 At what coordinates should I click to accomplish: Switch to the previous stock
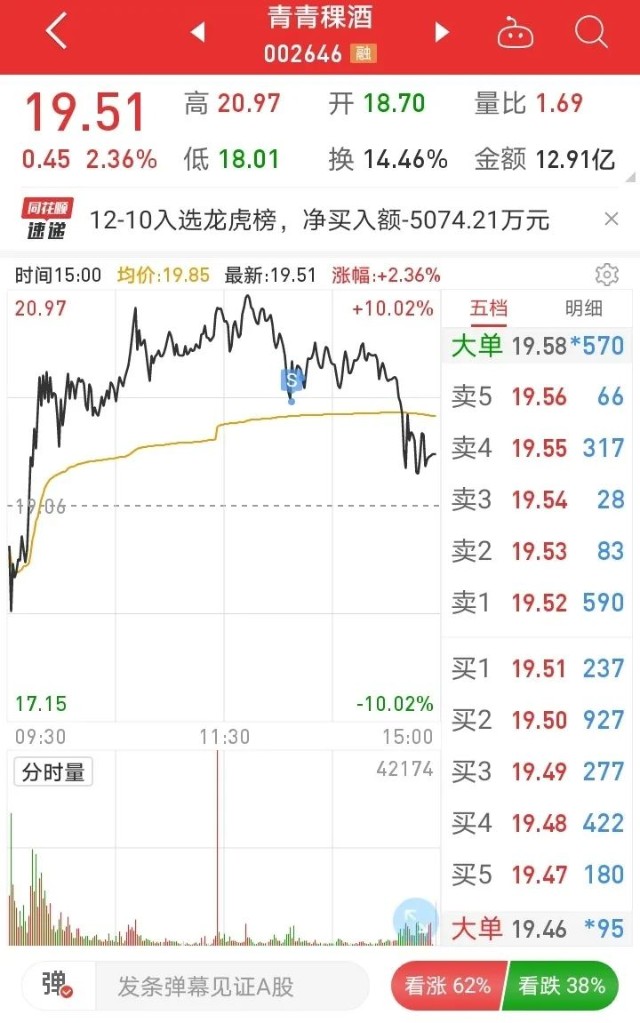pyautogui.click(x=198, y=33)
